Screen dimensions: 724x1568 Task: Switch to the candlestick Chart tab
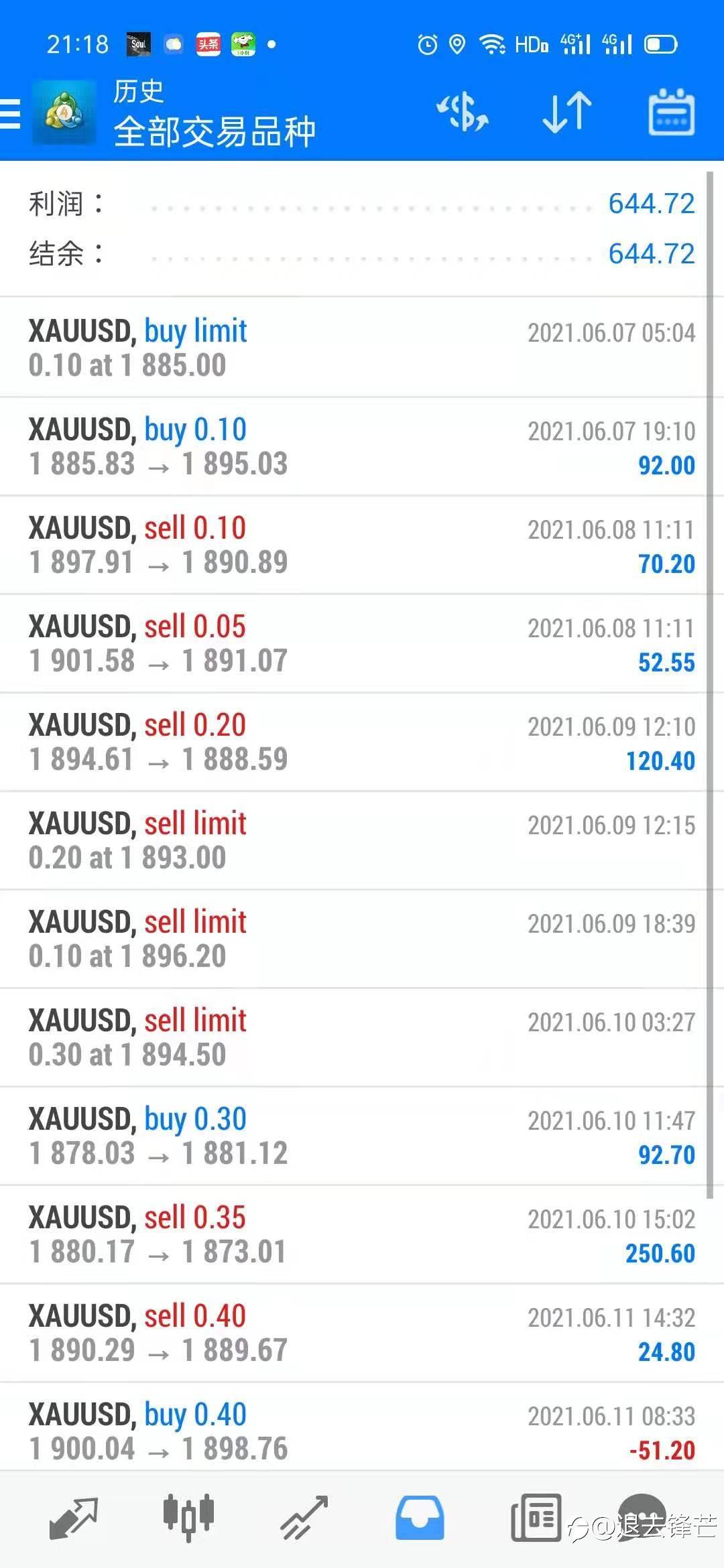click(x=188, y=1518)
